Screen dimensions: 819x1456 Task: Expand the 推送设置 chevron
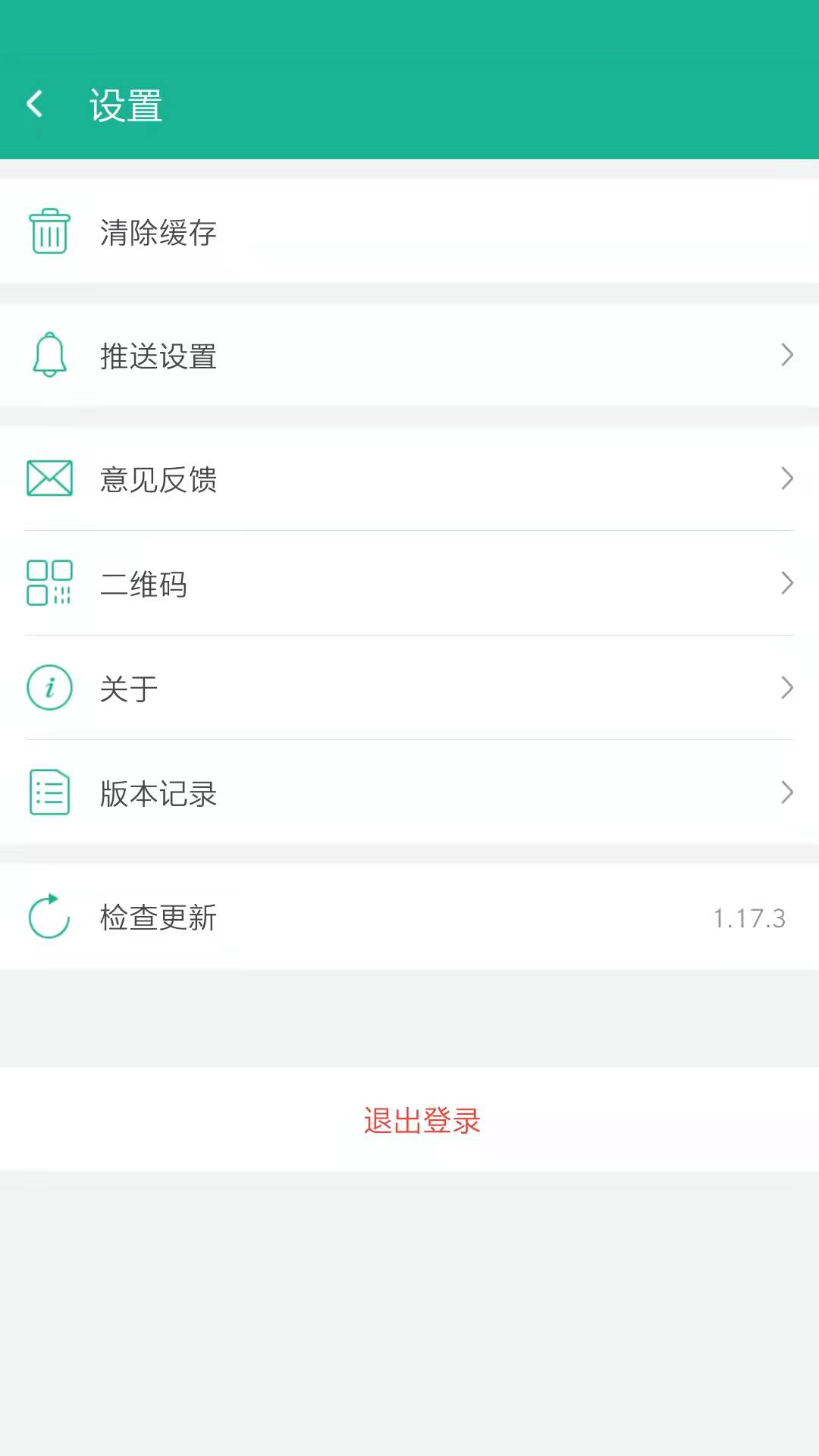point(787,355)
